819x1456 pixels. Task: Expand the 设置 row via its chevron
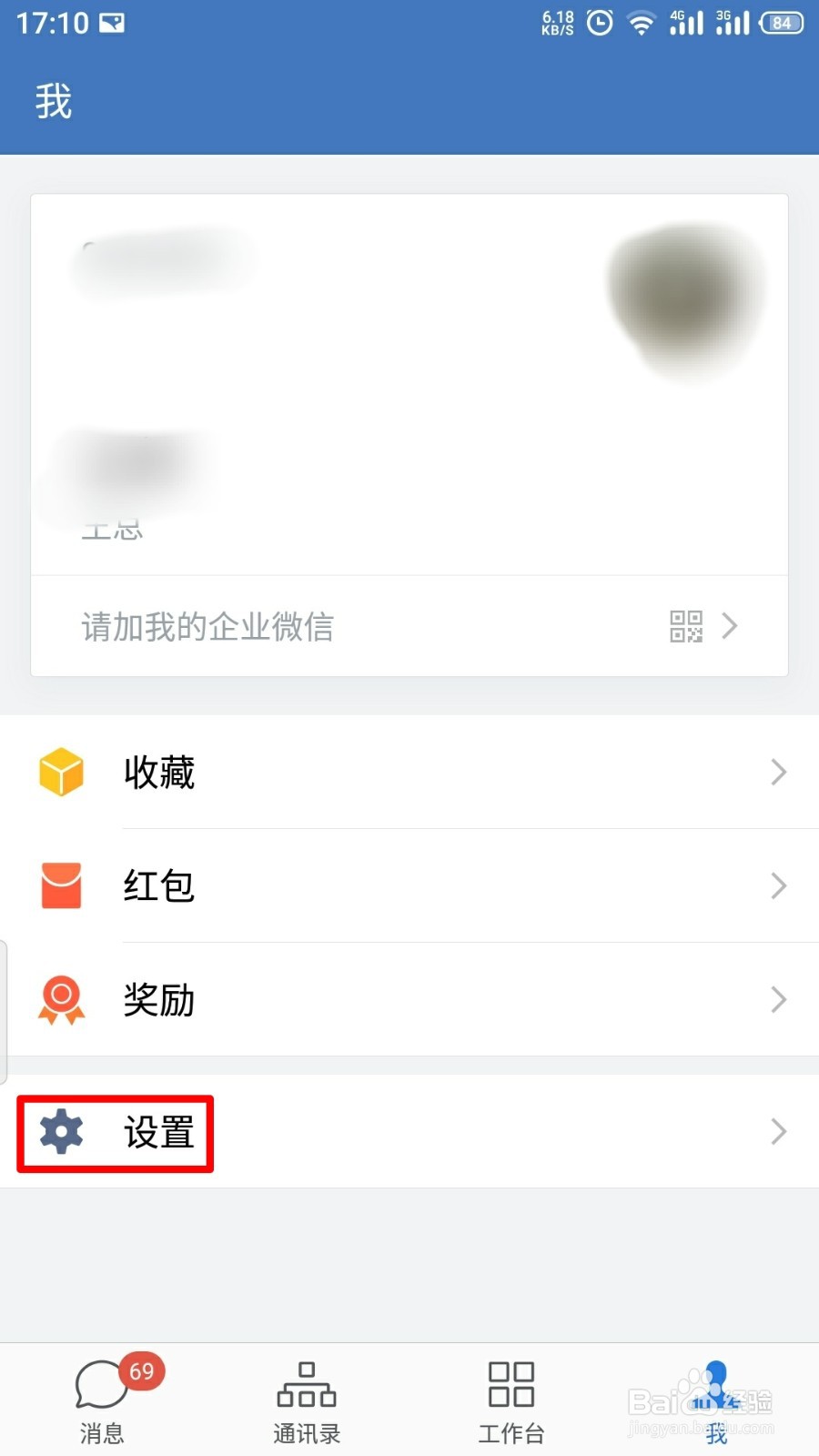tap(778, 1133)
